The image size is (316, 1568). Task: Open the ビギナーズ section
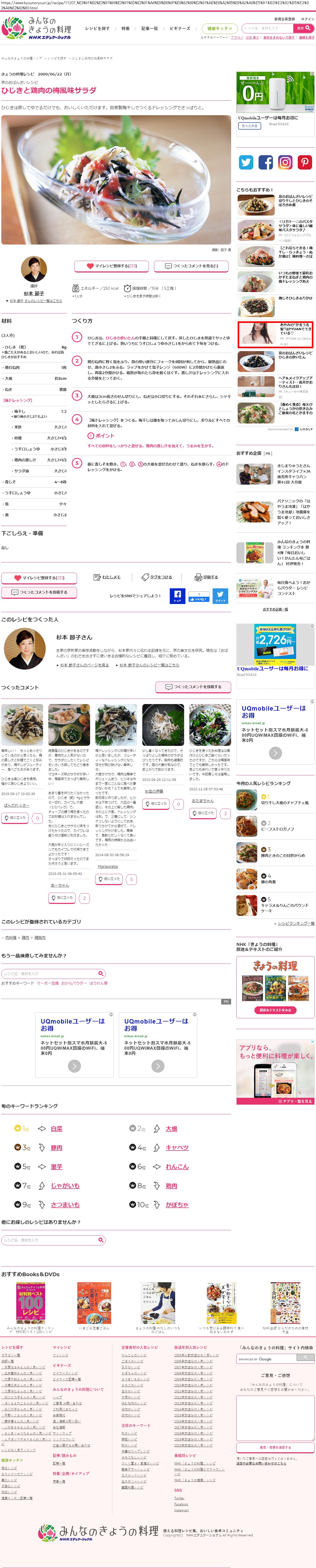pos(180,29)
